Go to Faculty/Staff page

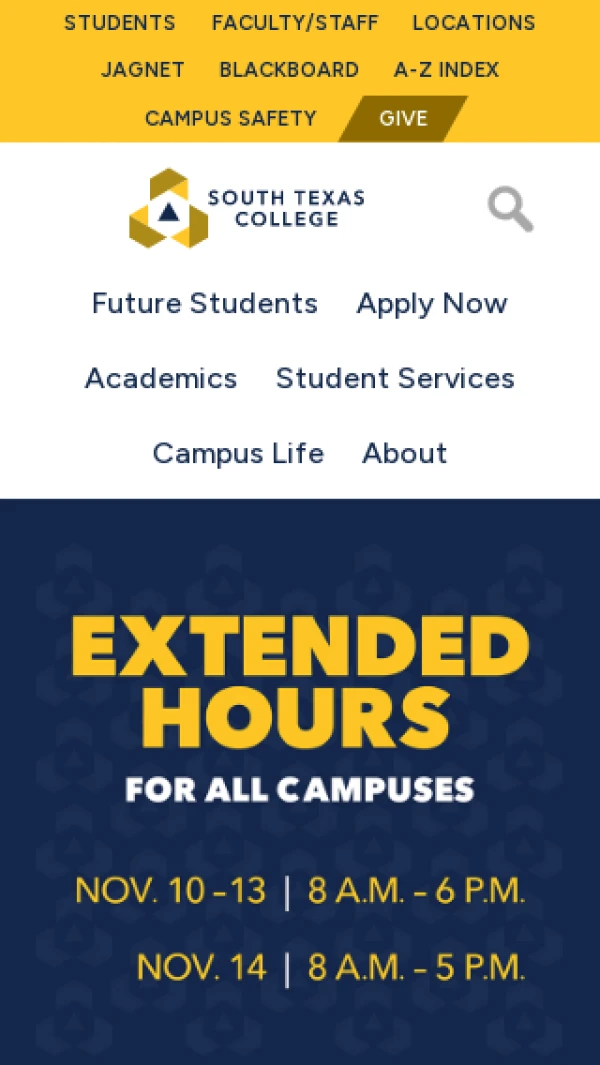coord(295,23)
